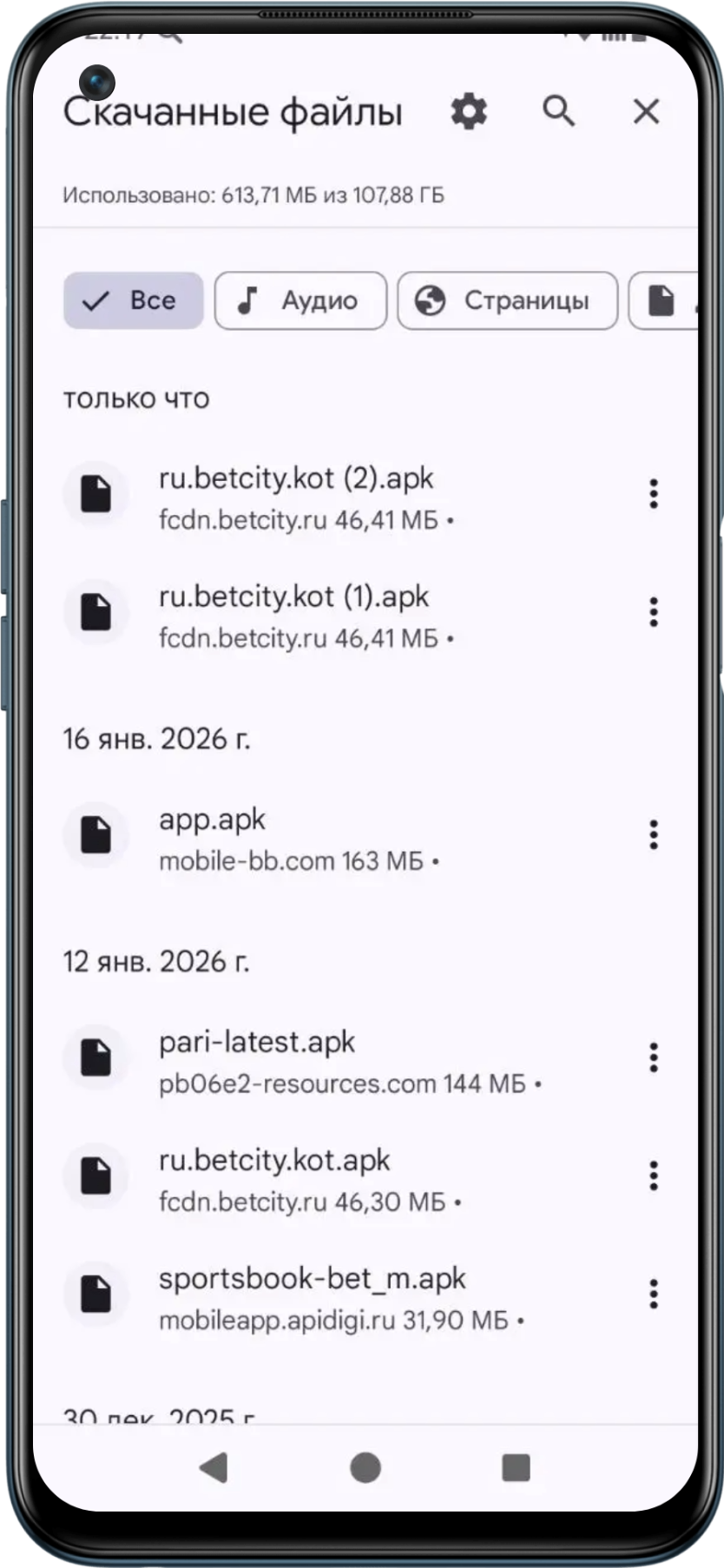Screen dimensions: 724x1568
Task: Go to home screen
Action: 365,1467
